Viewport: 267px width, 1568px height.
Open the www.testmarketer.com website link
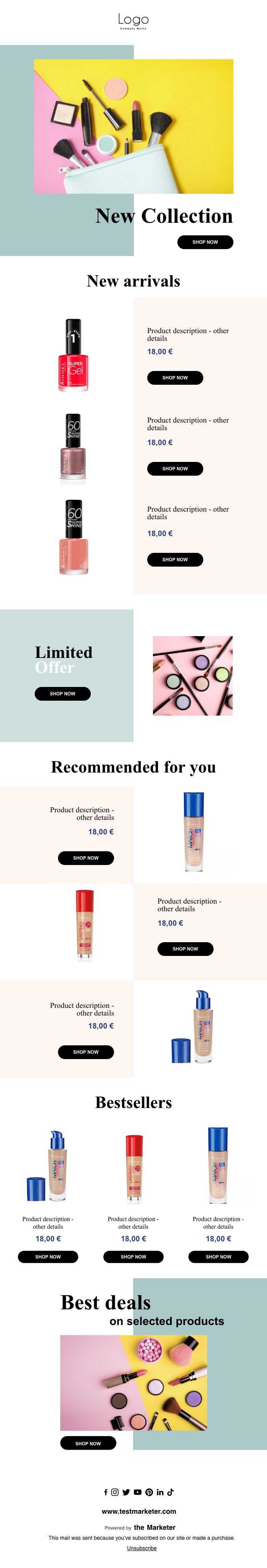pos(139,1511)
